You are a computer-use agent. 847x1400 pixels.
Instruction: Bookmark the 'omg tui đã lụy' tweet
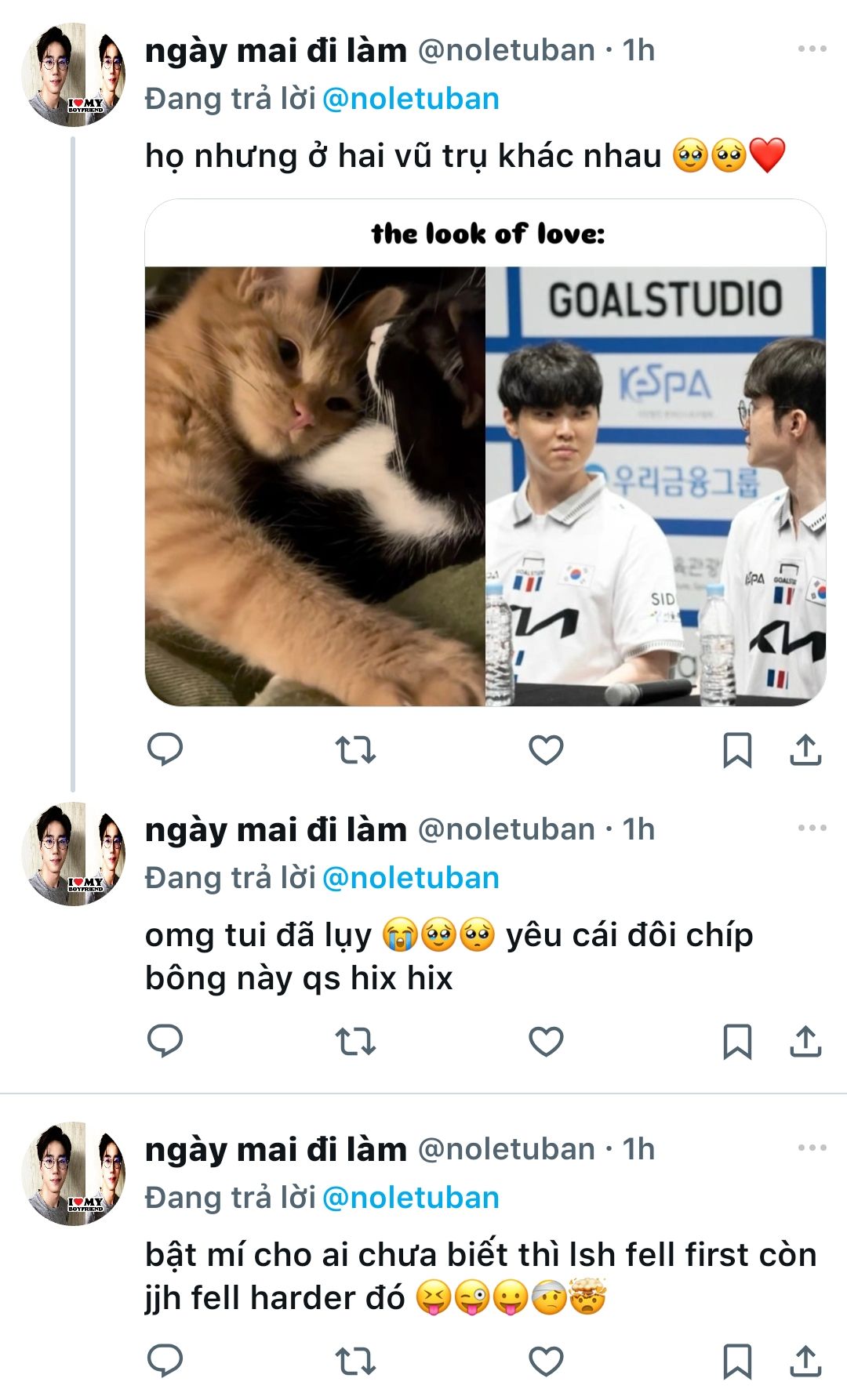[x=736, y=1042]
